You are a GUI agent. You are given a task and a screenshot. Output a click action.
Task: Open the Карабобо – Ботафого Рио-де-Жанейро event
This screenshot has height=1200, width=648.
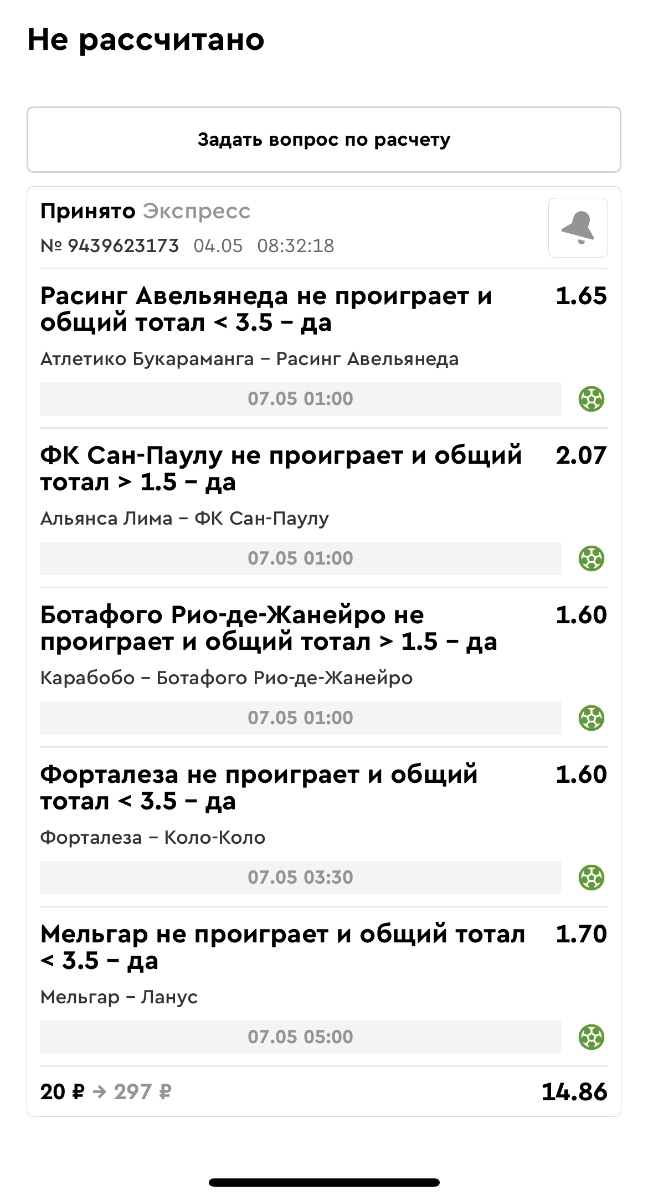point(226,678)
